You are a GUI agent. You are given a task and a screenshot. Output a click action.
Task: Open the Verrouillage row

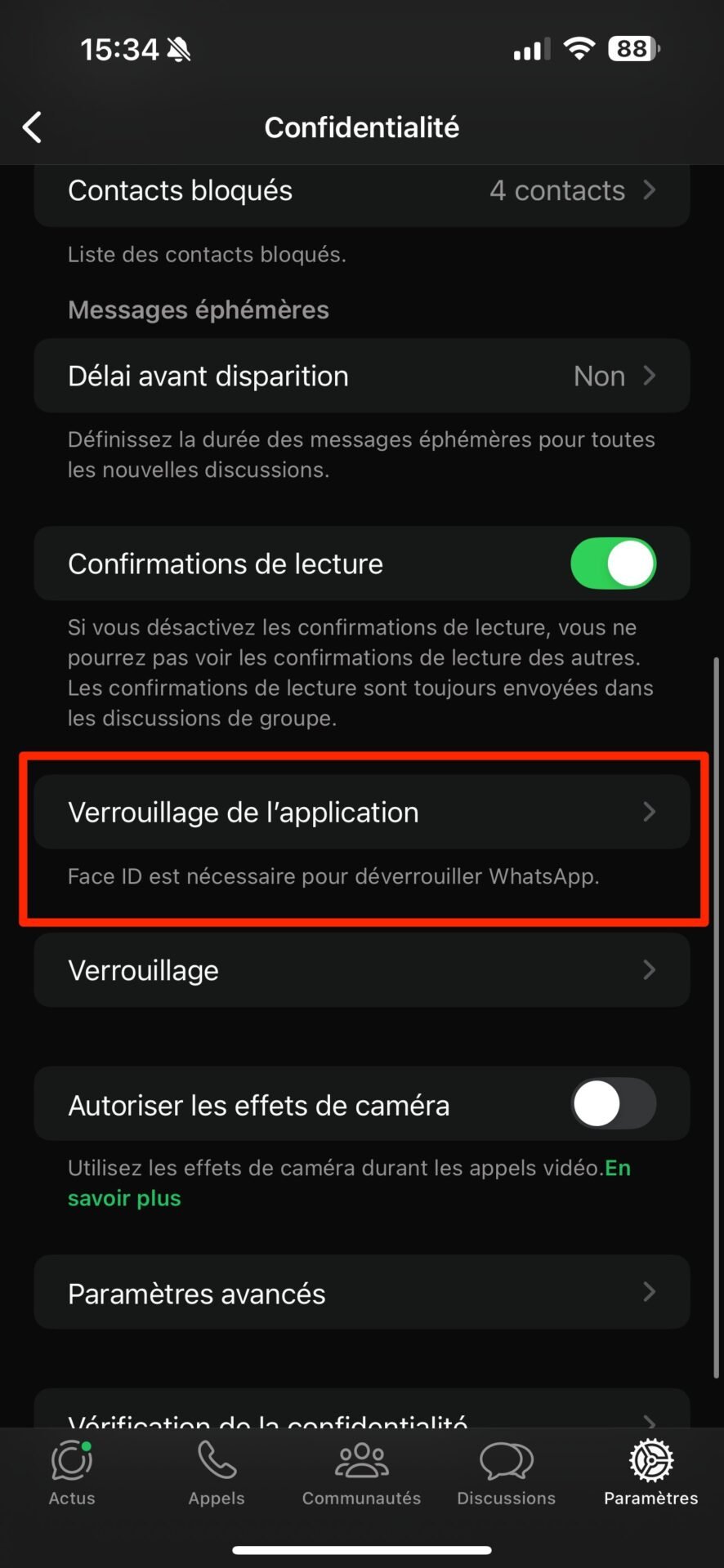point(362,970)
